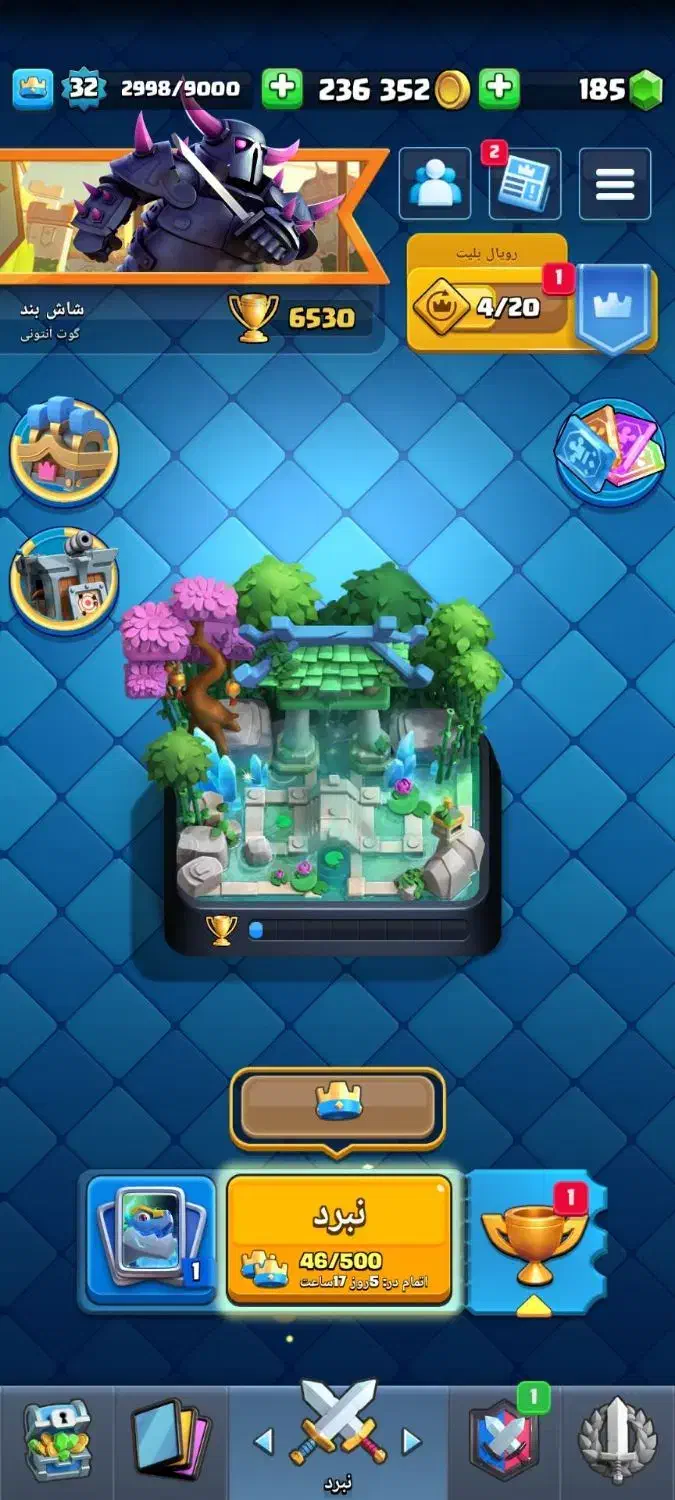This screenshot has height=1500, width=675.
Task: Tap the plus button to buy gems
Action: click(x=499, y=89)
